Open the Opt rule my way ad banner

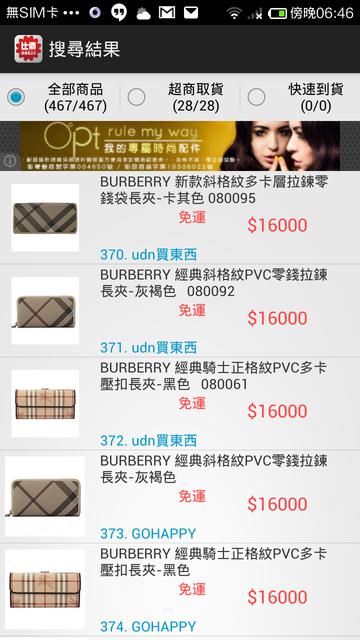point(180,146)
